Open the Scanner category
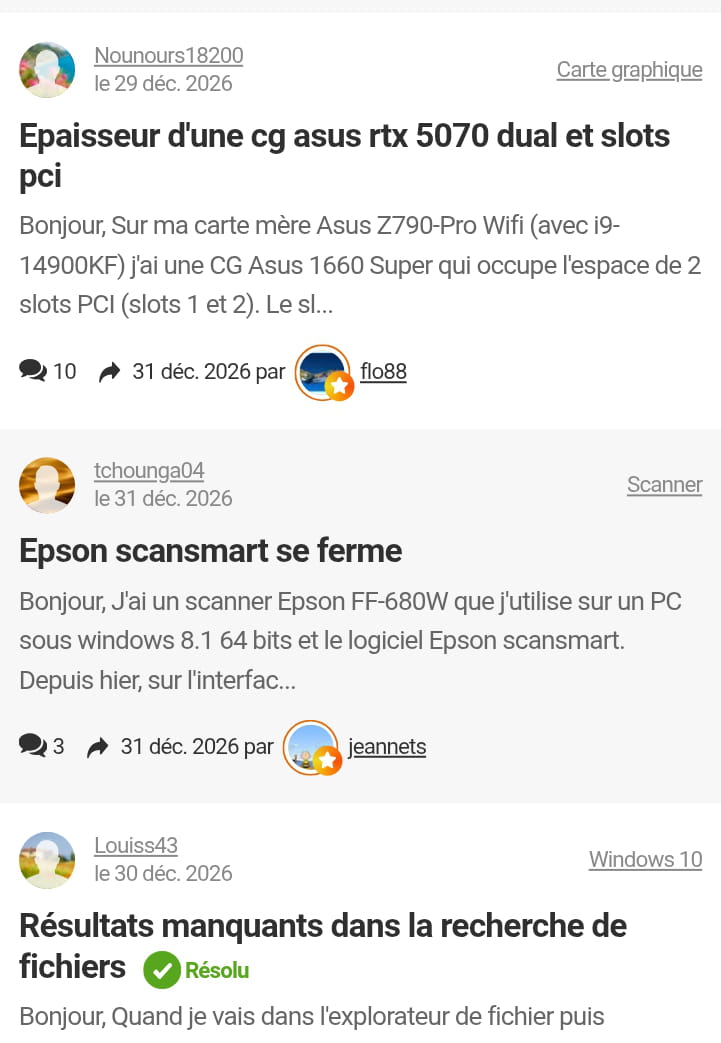721x1043 pixels. pos(664,485)
